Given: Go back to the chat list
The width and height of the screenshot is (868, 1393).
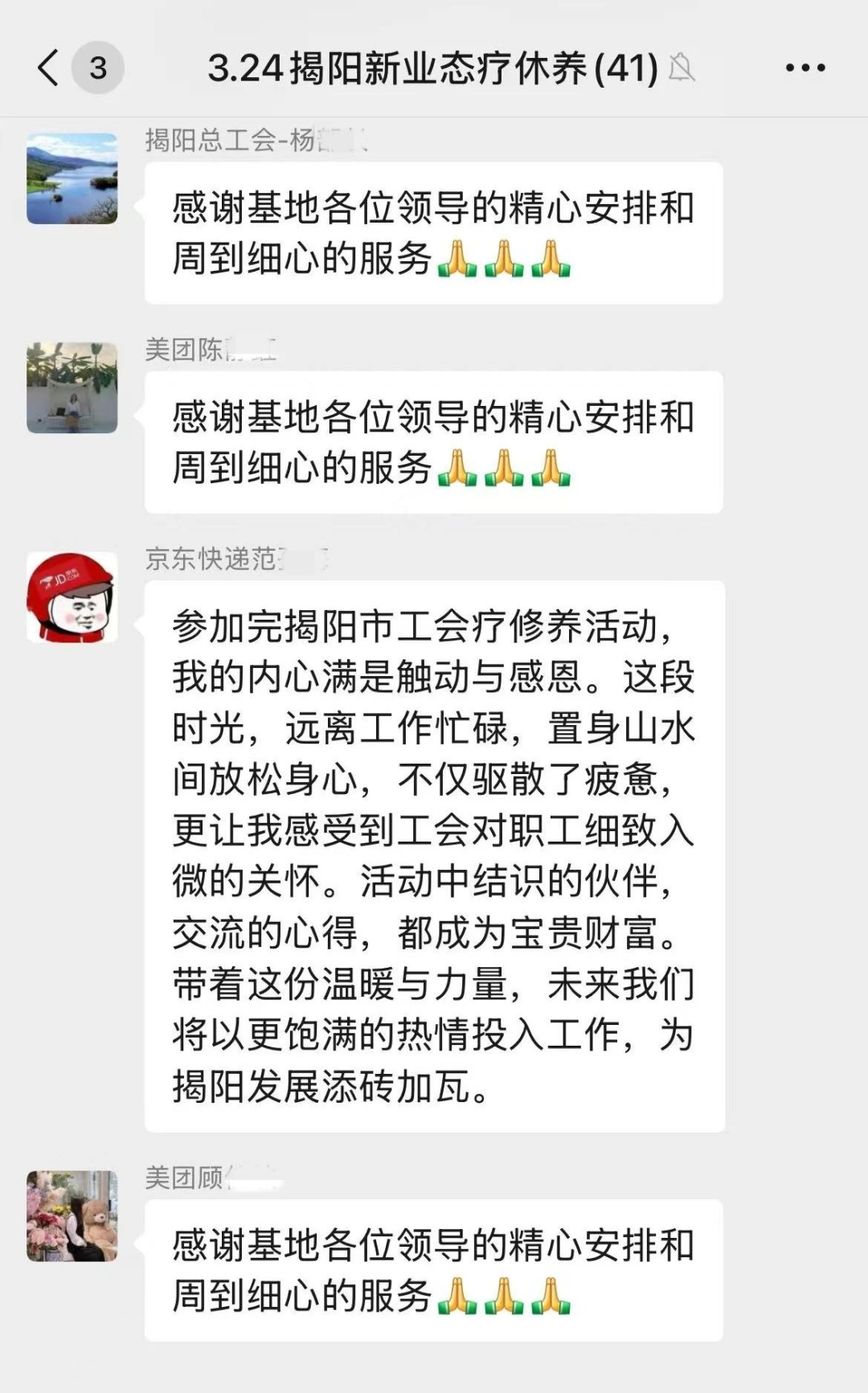Looking at the screenshot, I should point(50,68).
